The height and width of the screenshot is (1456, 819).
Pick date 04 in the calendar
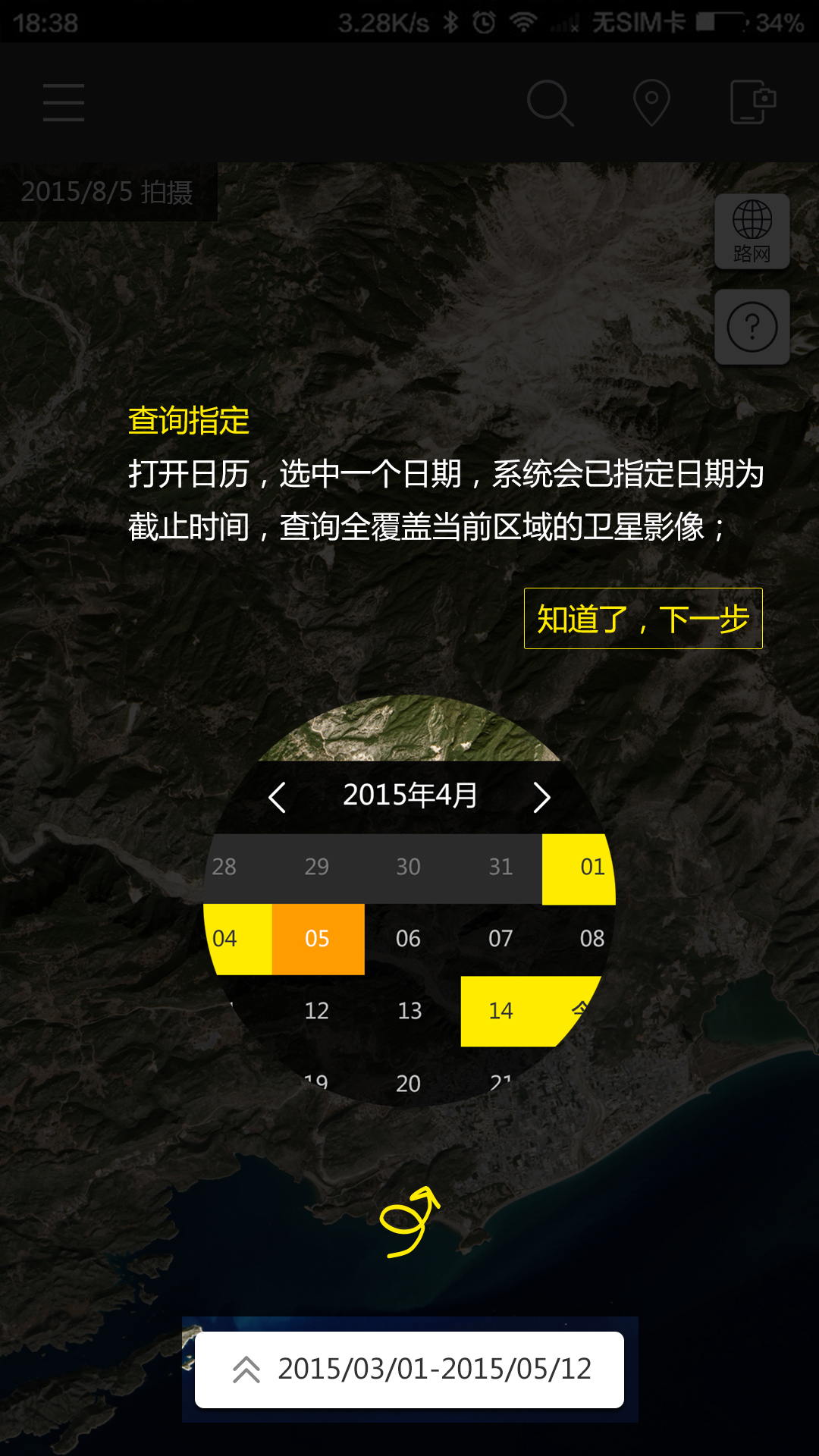click(237, 939)
